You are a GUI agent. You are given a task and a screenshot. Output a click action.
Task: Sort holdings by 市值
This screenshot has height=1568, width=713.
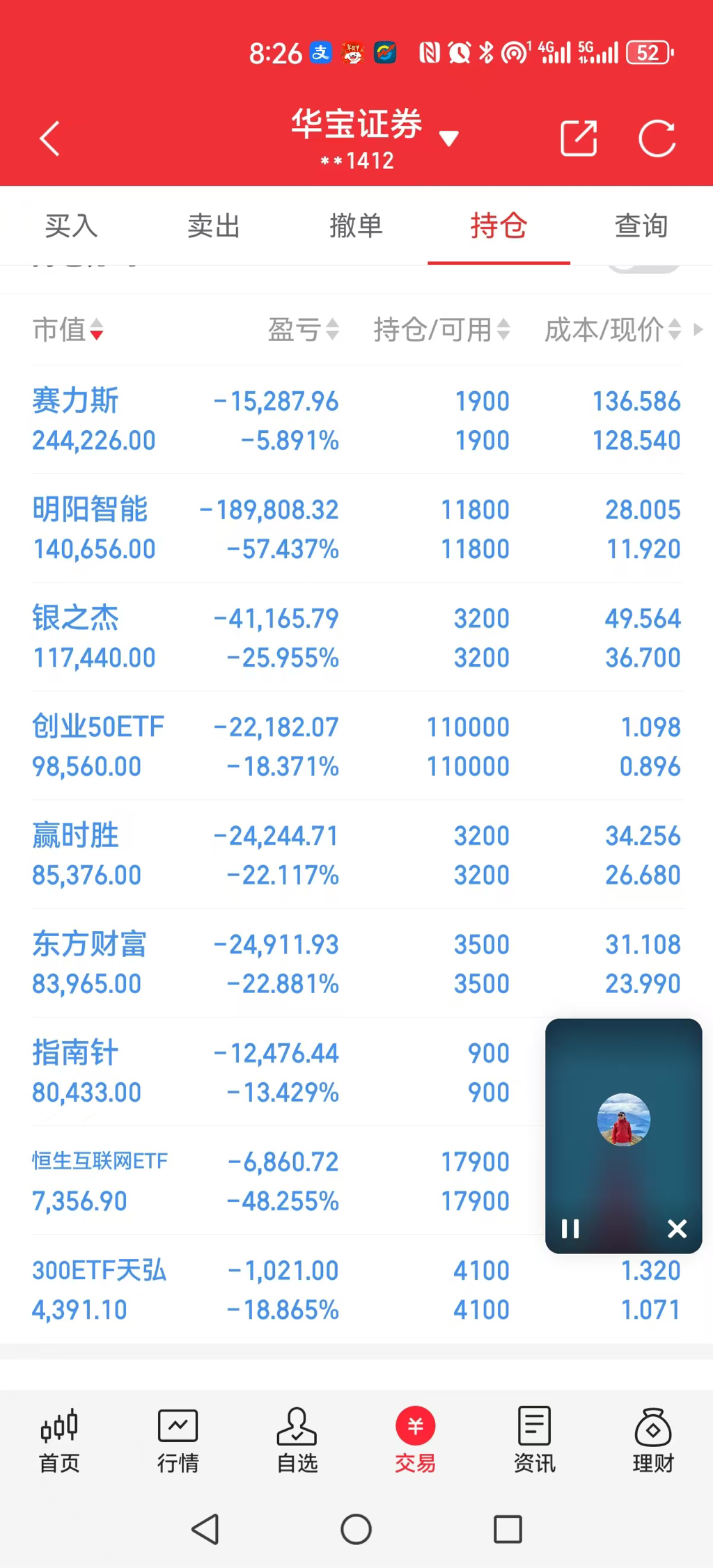pyautogui.click(x=68, y=330)
